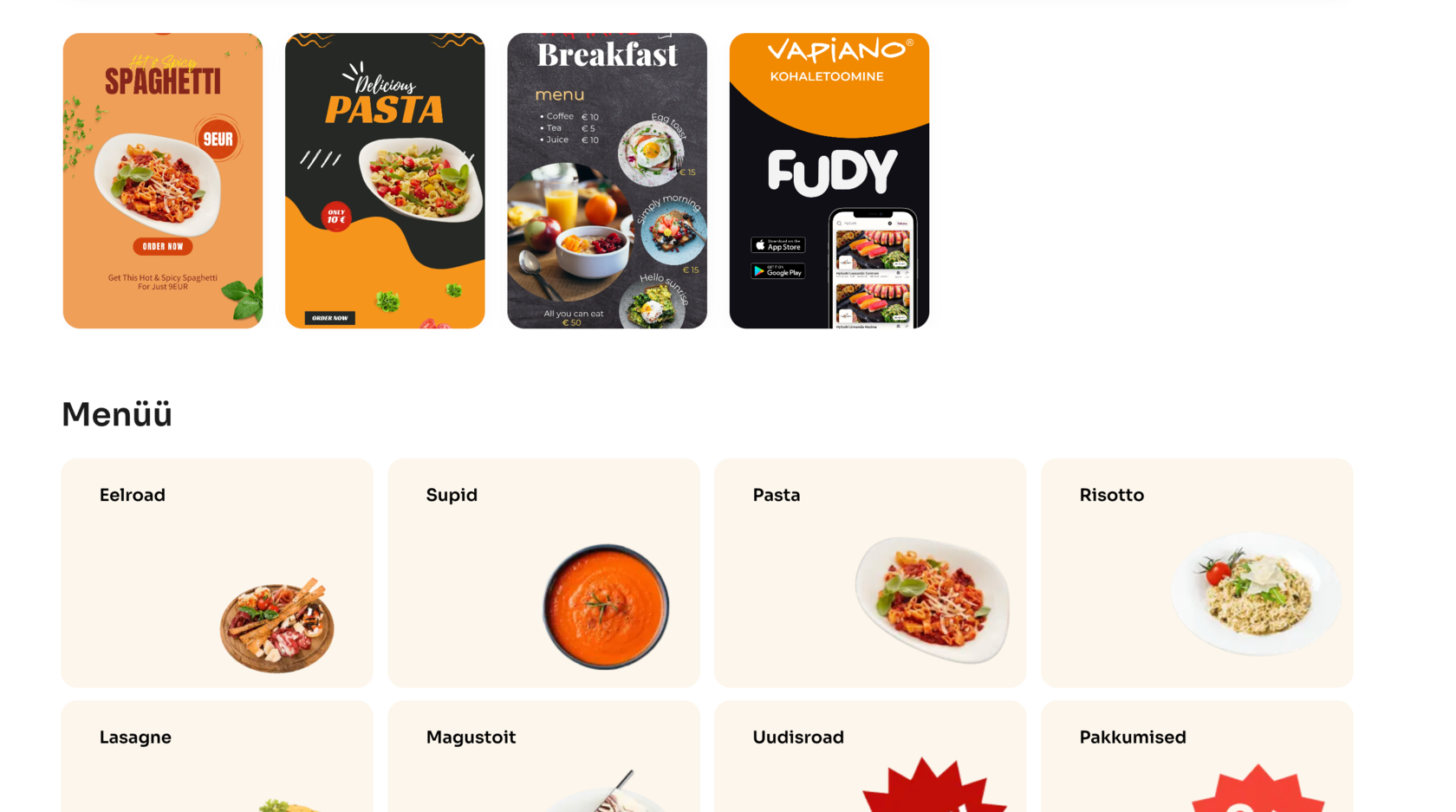View the Breakfast menu banner
This screenshot has height=812, width=1456.
607,180
